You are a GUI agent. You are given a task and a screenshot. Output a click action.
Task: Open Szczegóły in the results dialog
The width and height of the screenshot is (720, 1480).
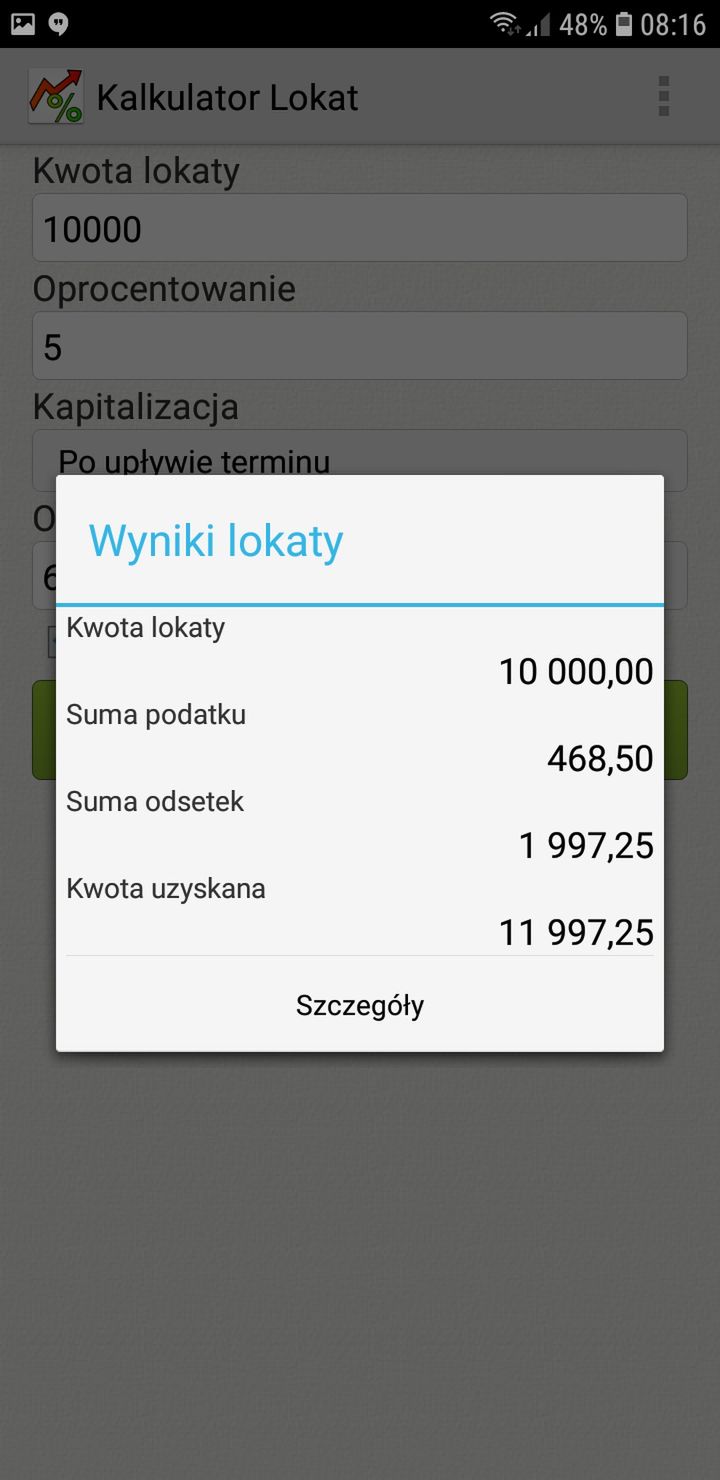(x=360, y=1004)
